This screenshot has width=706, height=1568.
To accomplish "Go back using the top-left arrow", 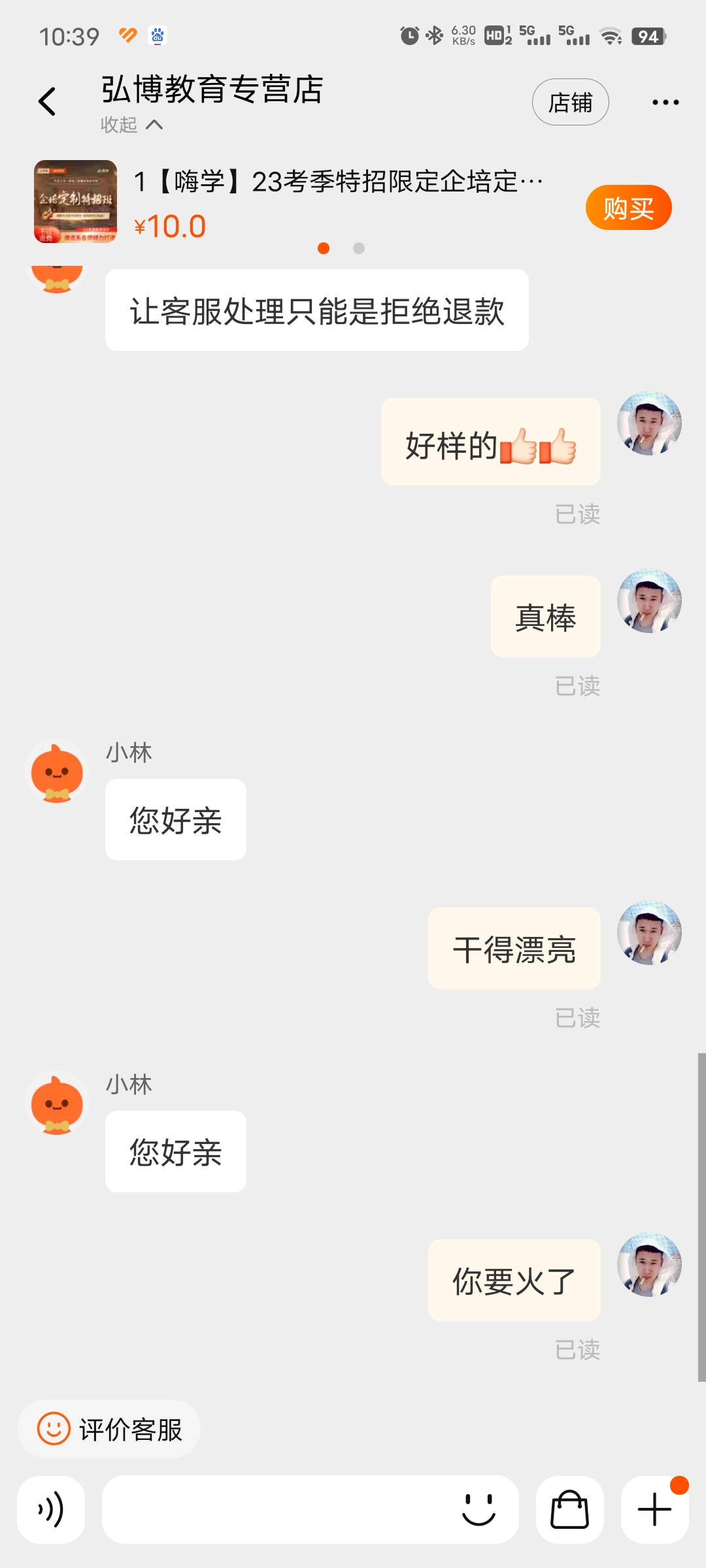I will click(47, 102).
